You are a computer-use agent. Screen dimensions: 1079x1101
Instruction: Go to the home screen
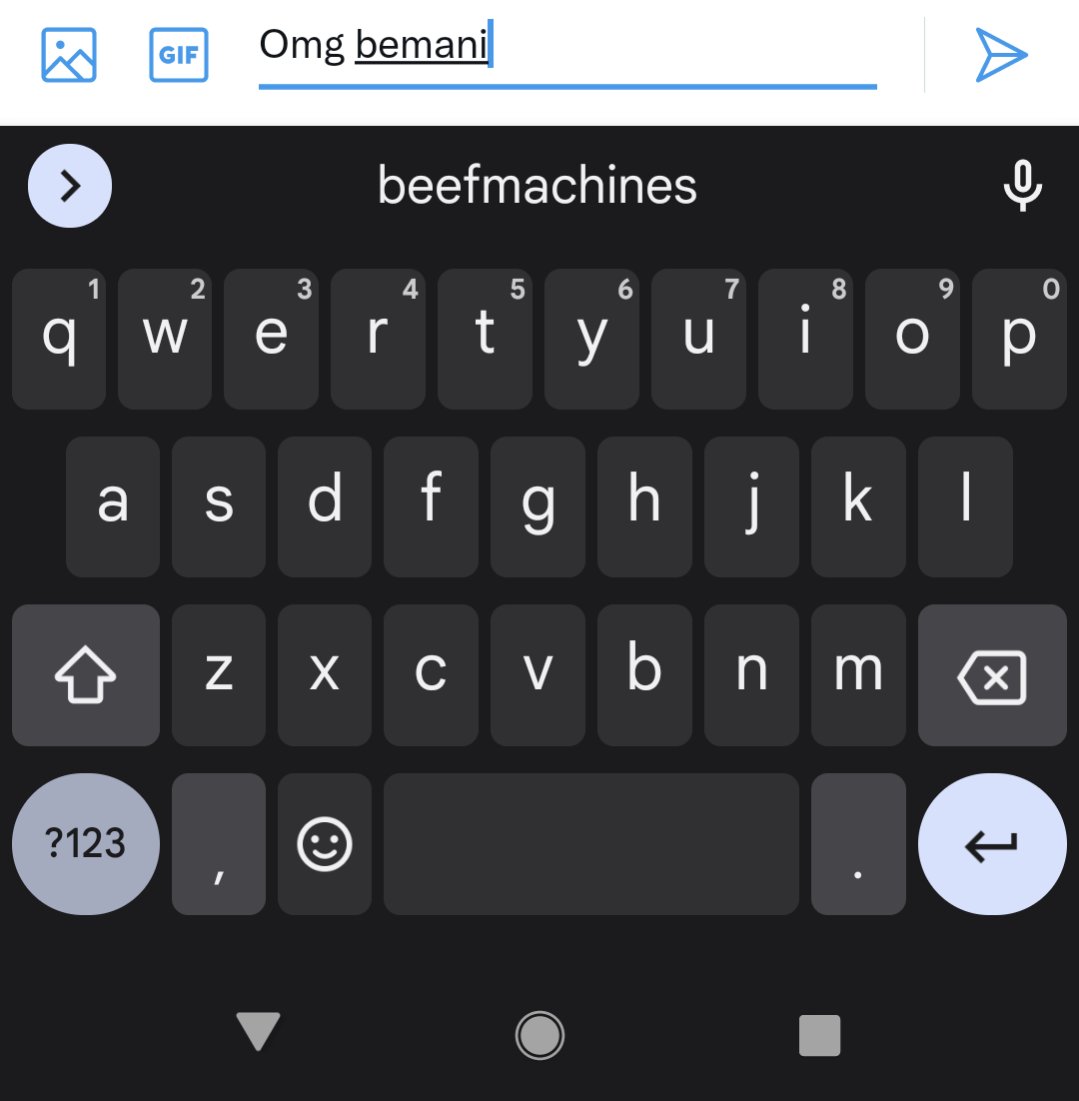(540, 1035)
